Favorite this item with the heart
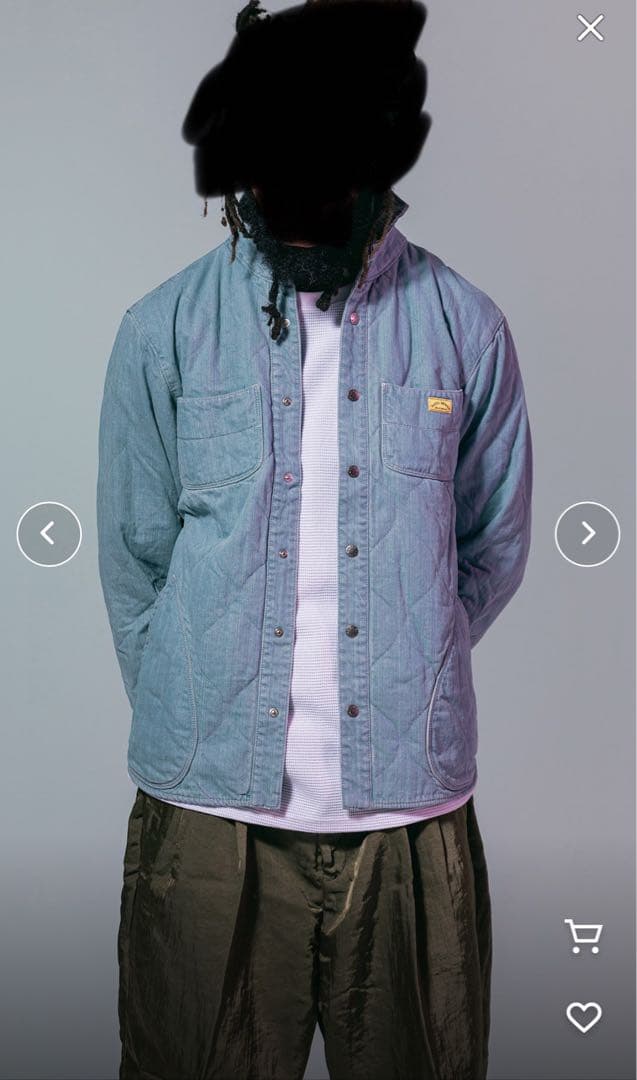 coord(584,1017)
